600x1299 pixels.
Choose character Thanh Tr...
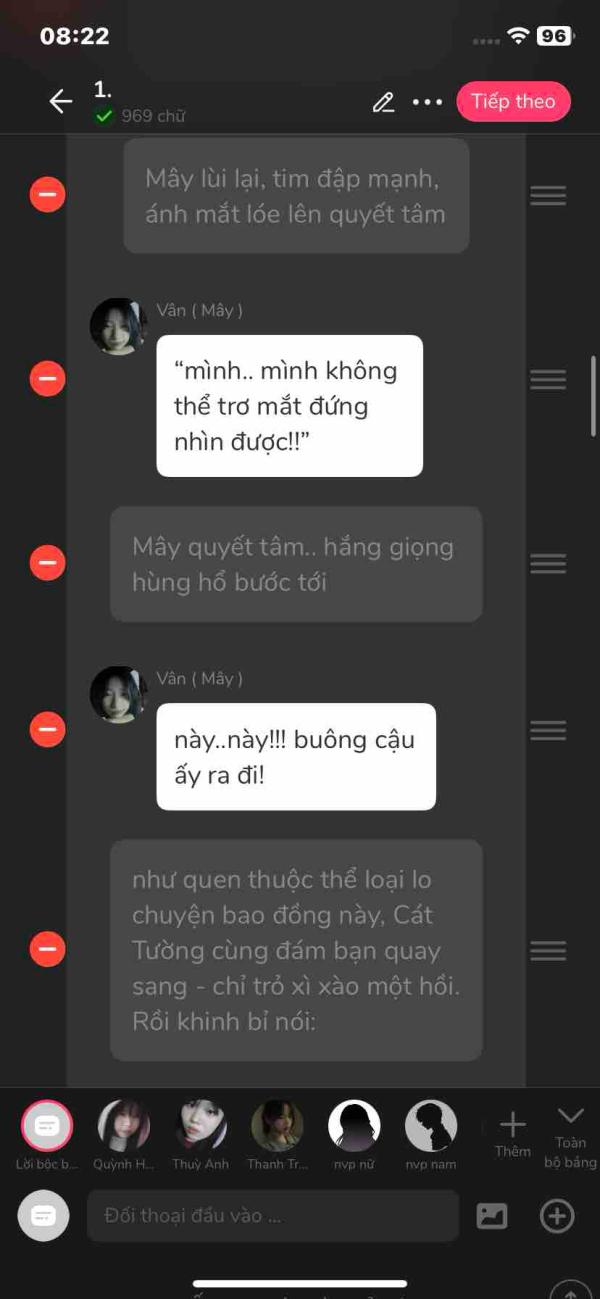point(277,1127)
